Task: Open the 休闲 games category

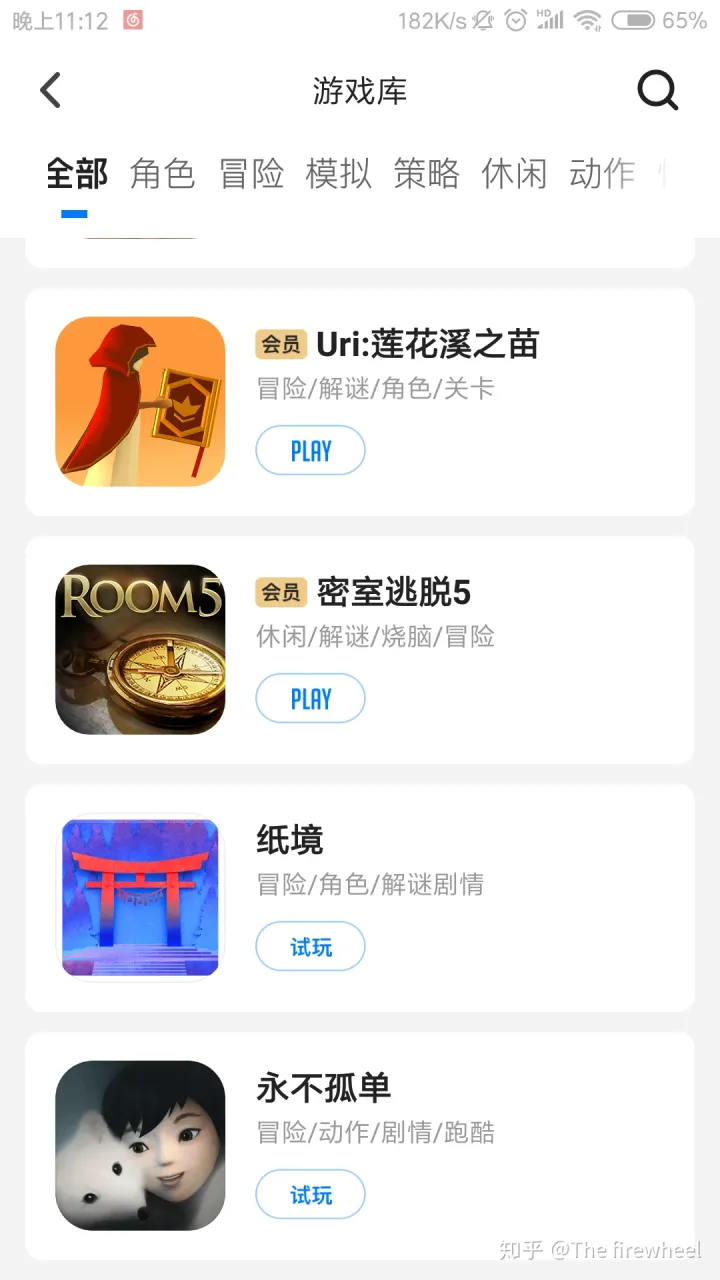Action: (514, 172)
